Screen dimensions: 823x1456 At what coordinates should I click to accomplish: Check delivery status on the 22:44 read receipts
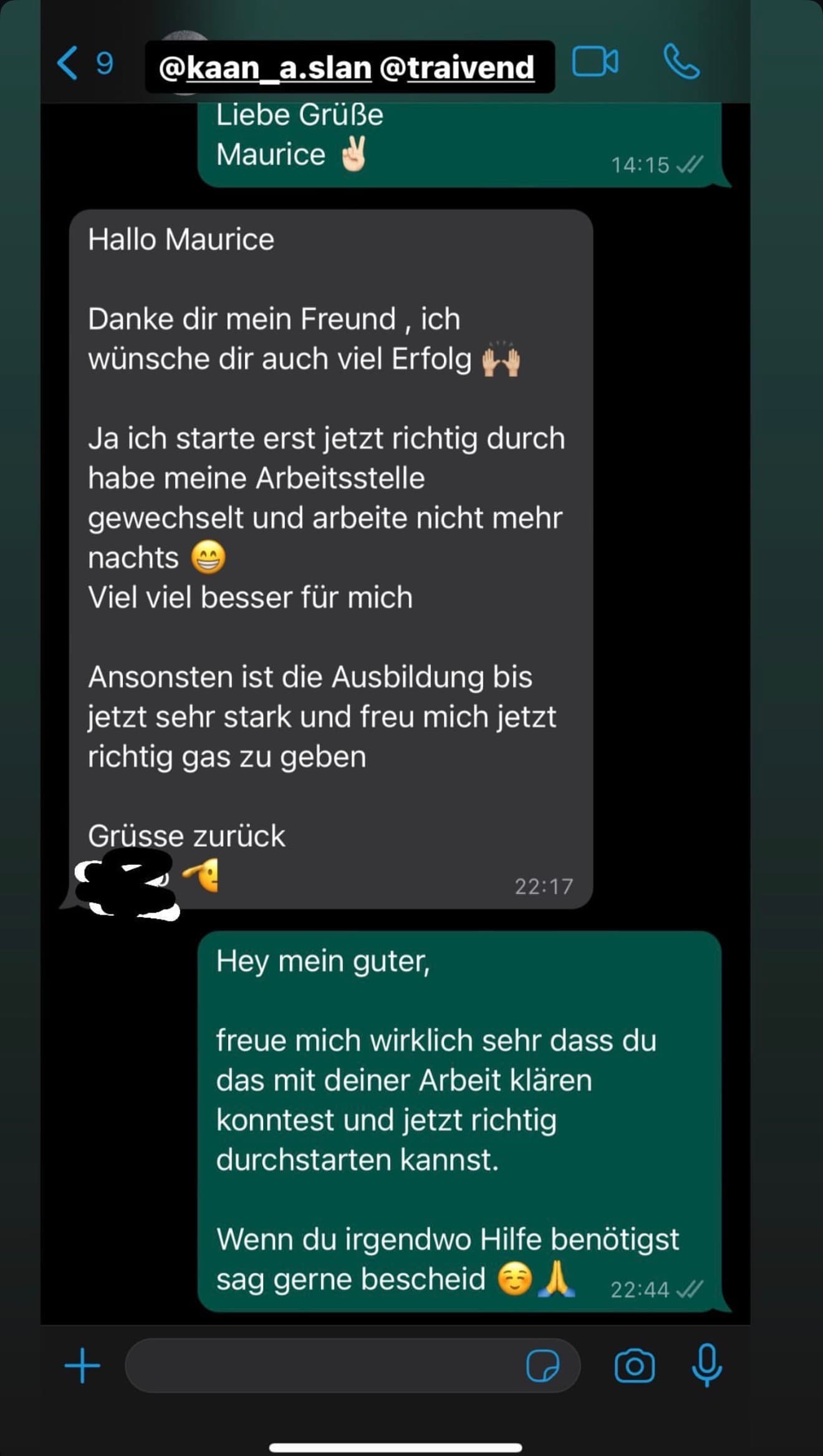pos(692,1289)
